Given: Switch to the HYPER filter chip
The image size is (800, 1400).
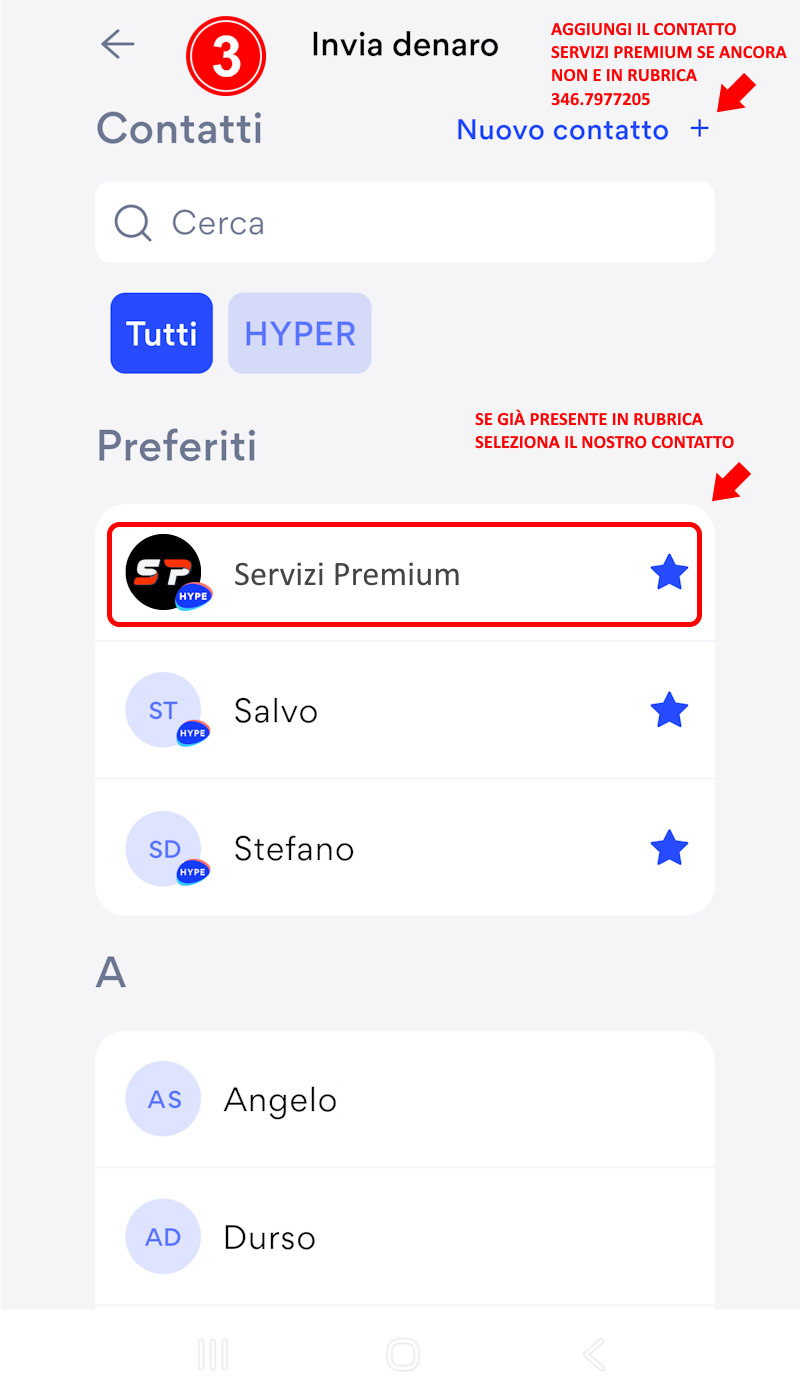Looking at the screenshot, I should tap(300, 333).
